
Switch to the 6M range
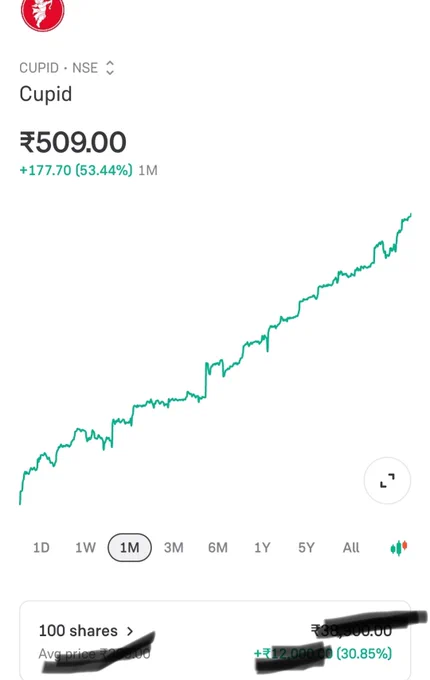coord(218,547)
